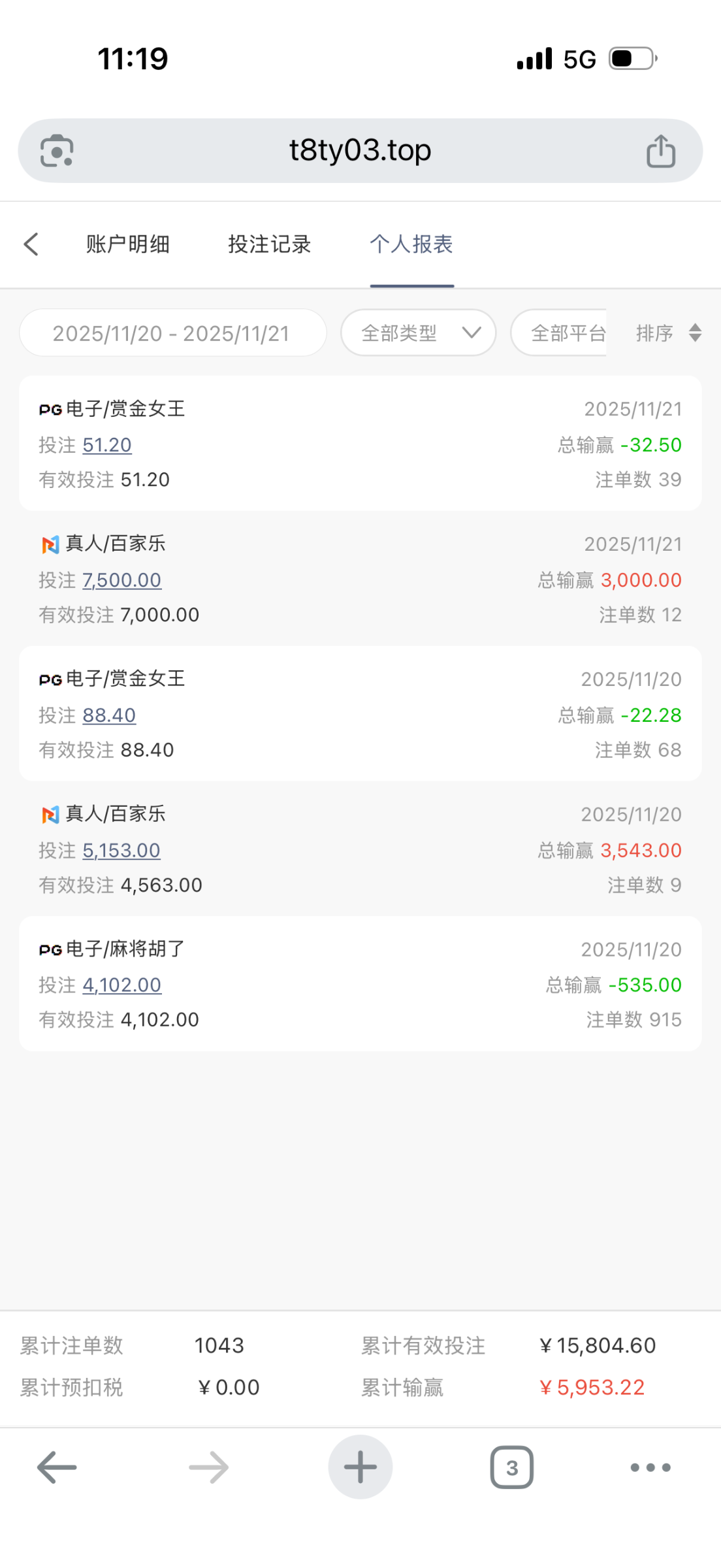Screen dimensions: 721x1568
Task: Navigate back with the browser toolbar arrow
Action: tap(57, 1467)
